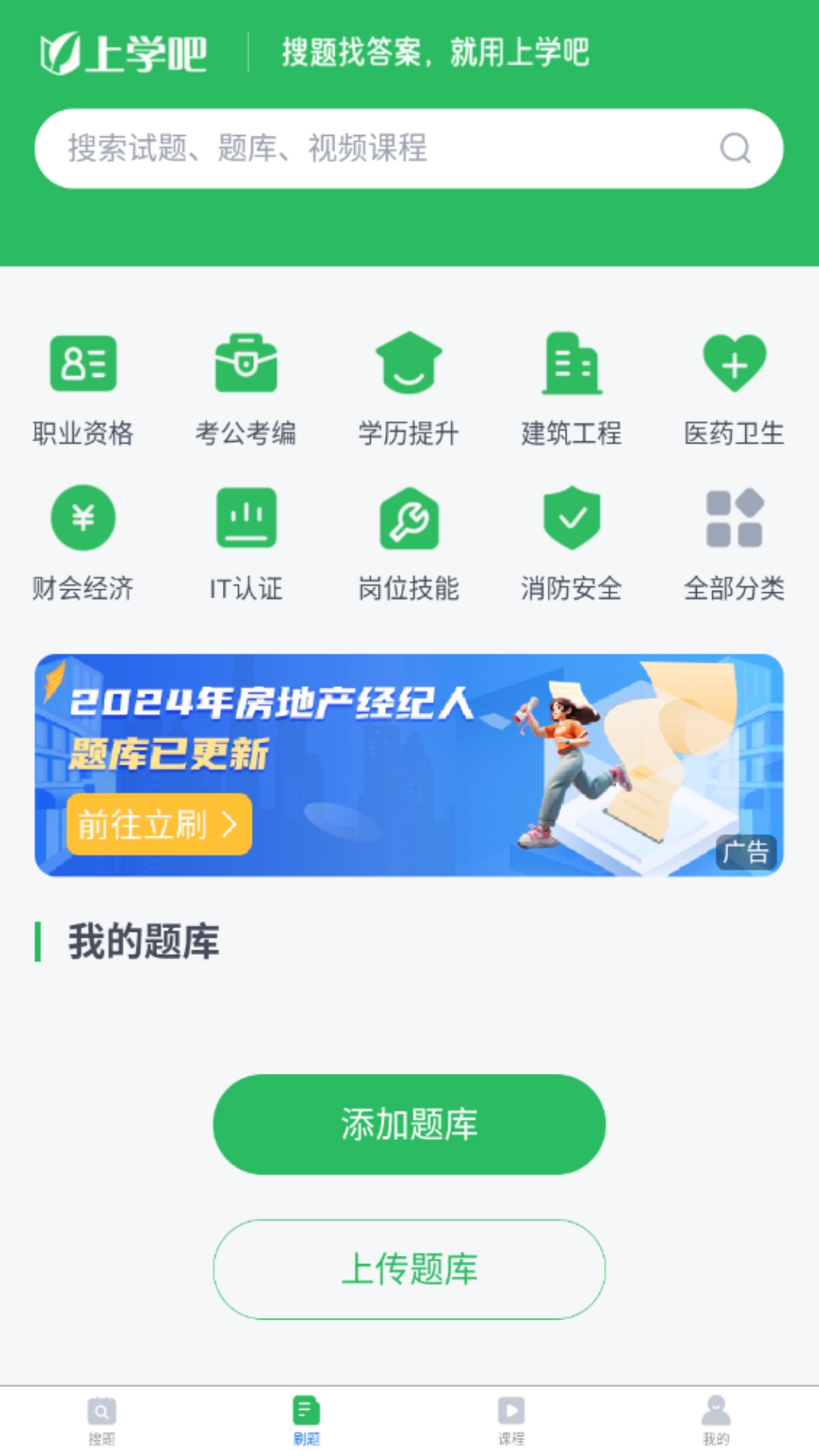Click the 上传题库 button
Image resolution: width=819 pixels, height=1456 pixels.
(x=409, y=1270)
